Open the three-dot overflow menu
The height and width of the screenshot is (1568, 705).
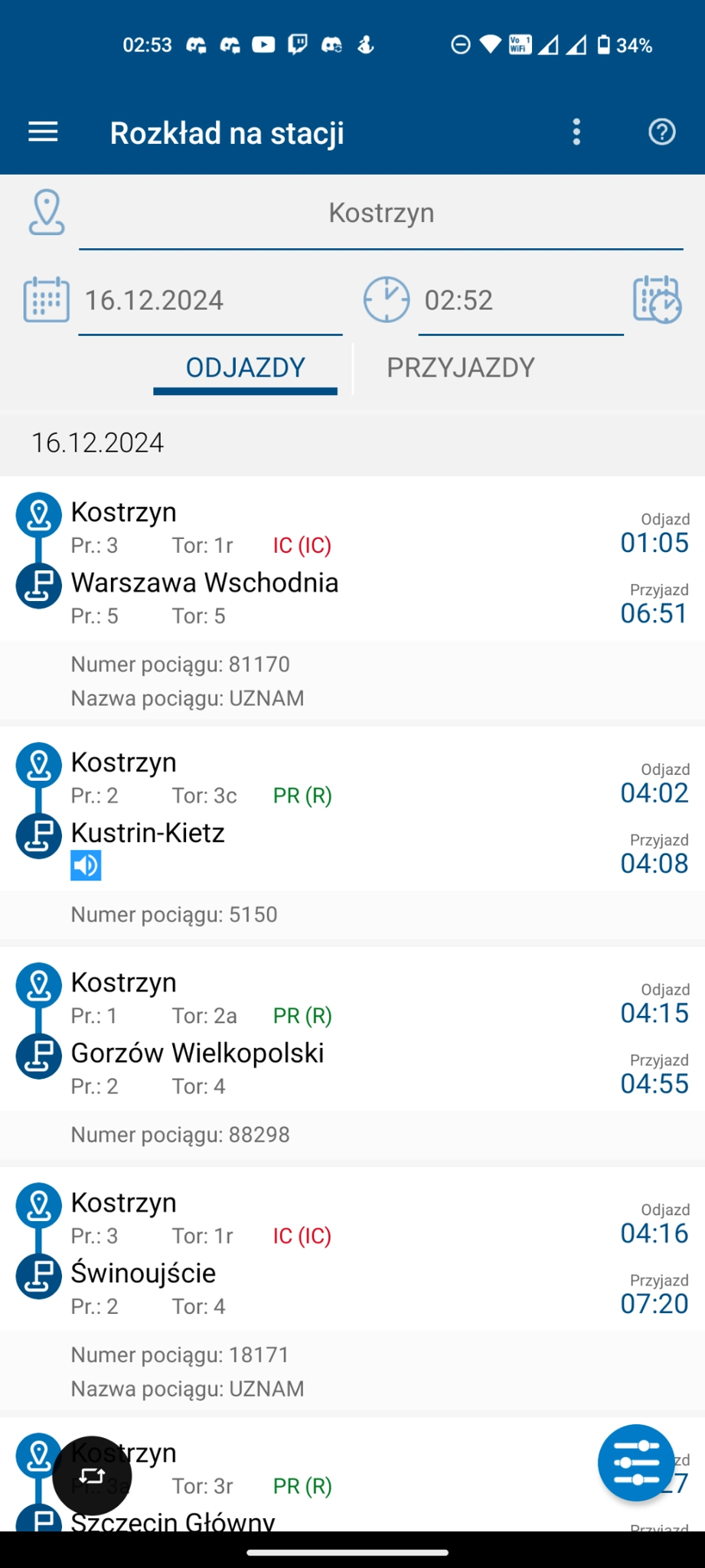click(576, 132)
